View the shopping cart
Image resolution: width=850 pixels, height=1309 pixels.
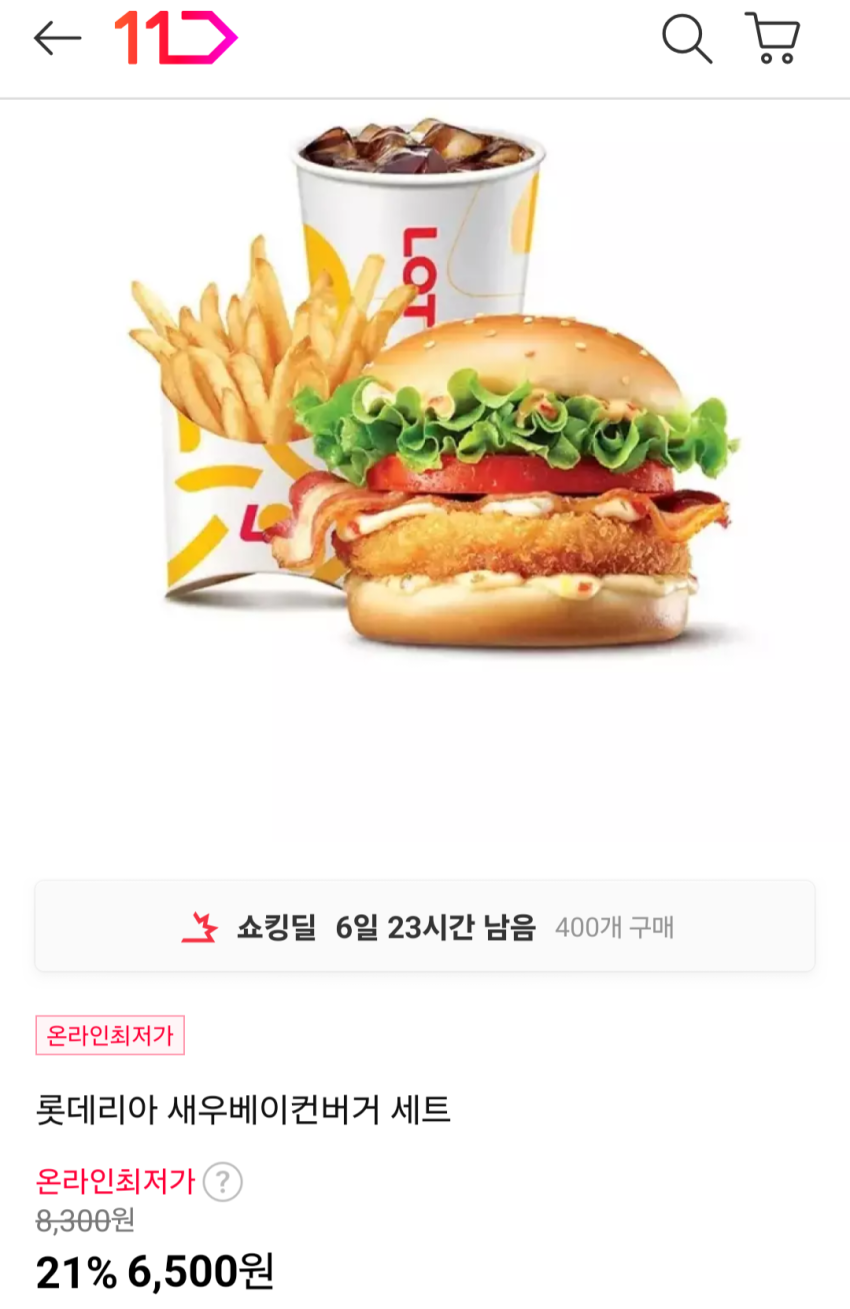point(773,39)
